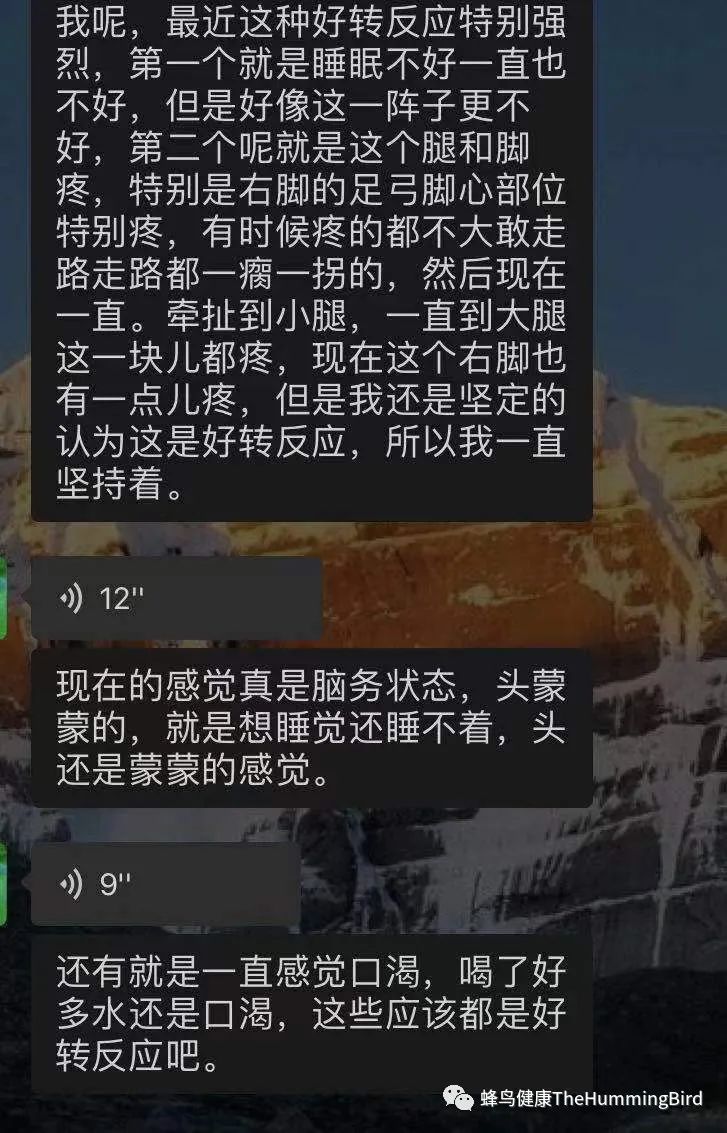The width and height of the screenshot is (727, 1133).
Task: Play the 9-second voice message
Action: (165, 884)
